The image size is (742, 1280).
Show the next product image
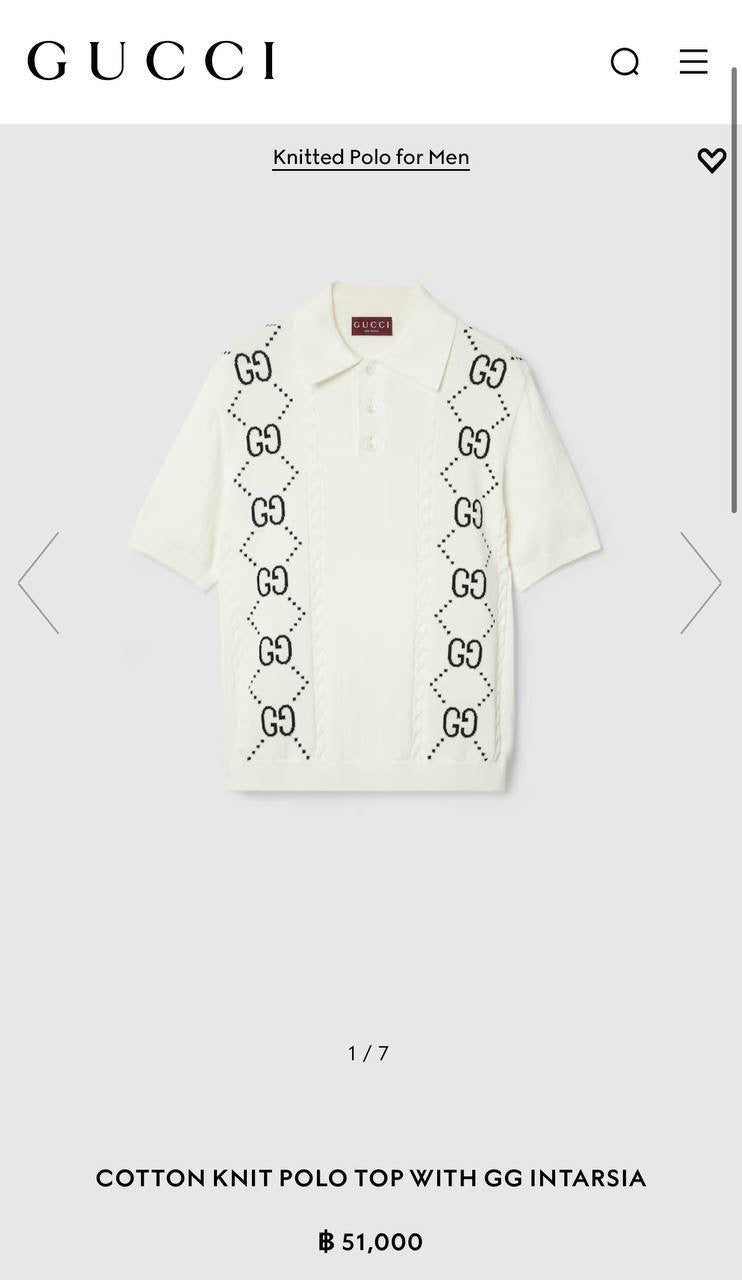(x=700, y=582)
